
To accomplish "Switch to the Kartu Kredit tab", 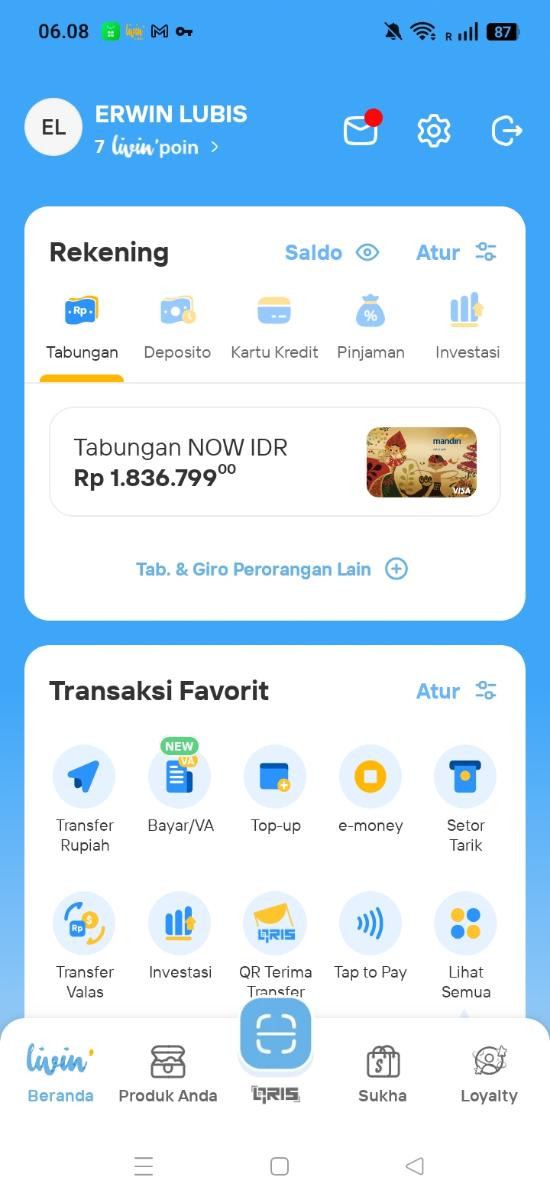I will [x=274, y=328].
